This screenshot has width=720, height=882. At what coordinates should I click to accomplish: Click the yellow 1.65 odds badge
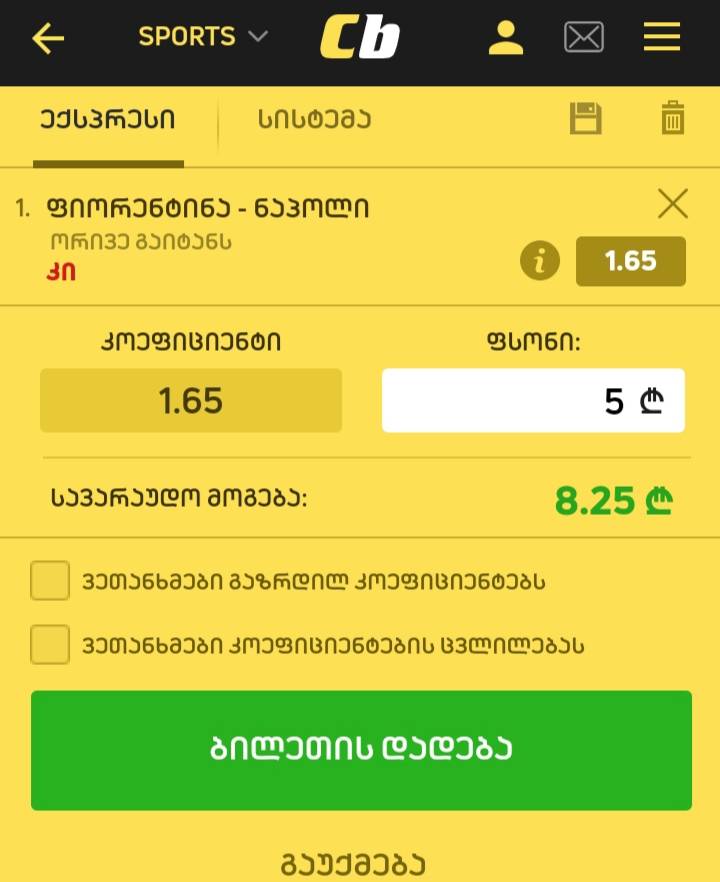tap(631, 260)
